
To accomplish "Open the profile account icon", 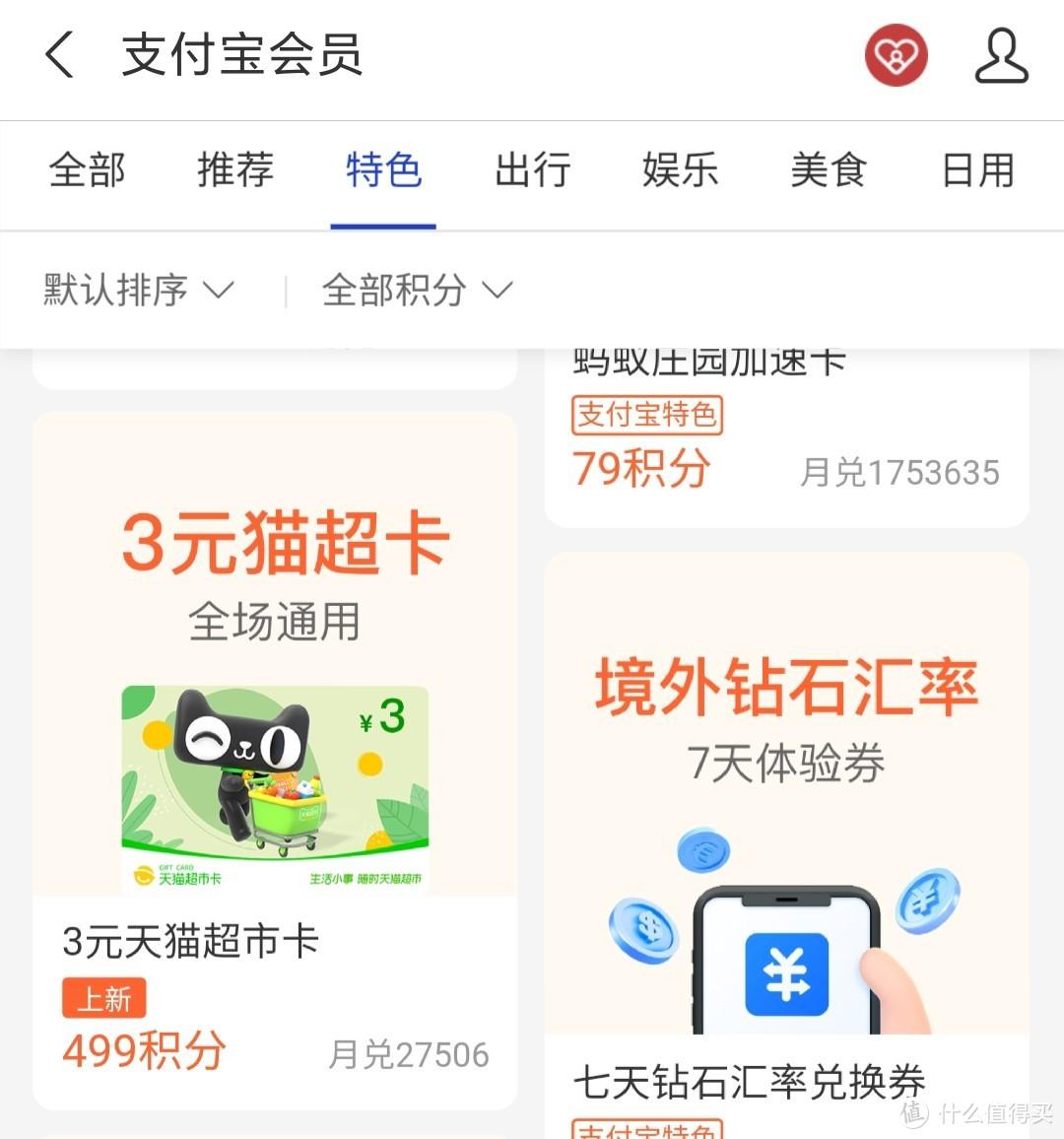I will coord(1001,56).
